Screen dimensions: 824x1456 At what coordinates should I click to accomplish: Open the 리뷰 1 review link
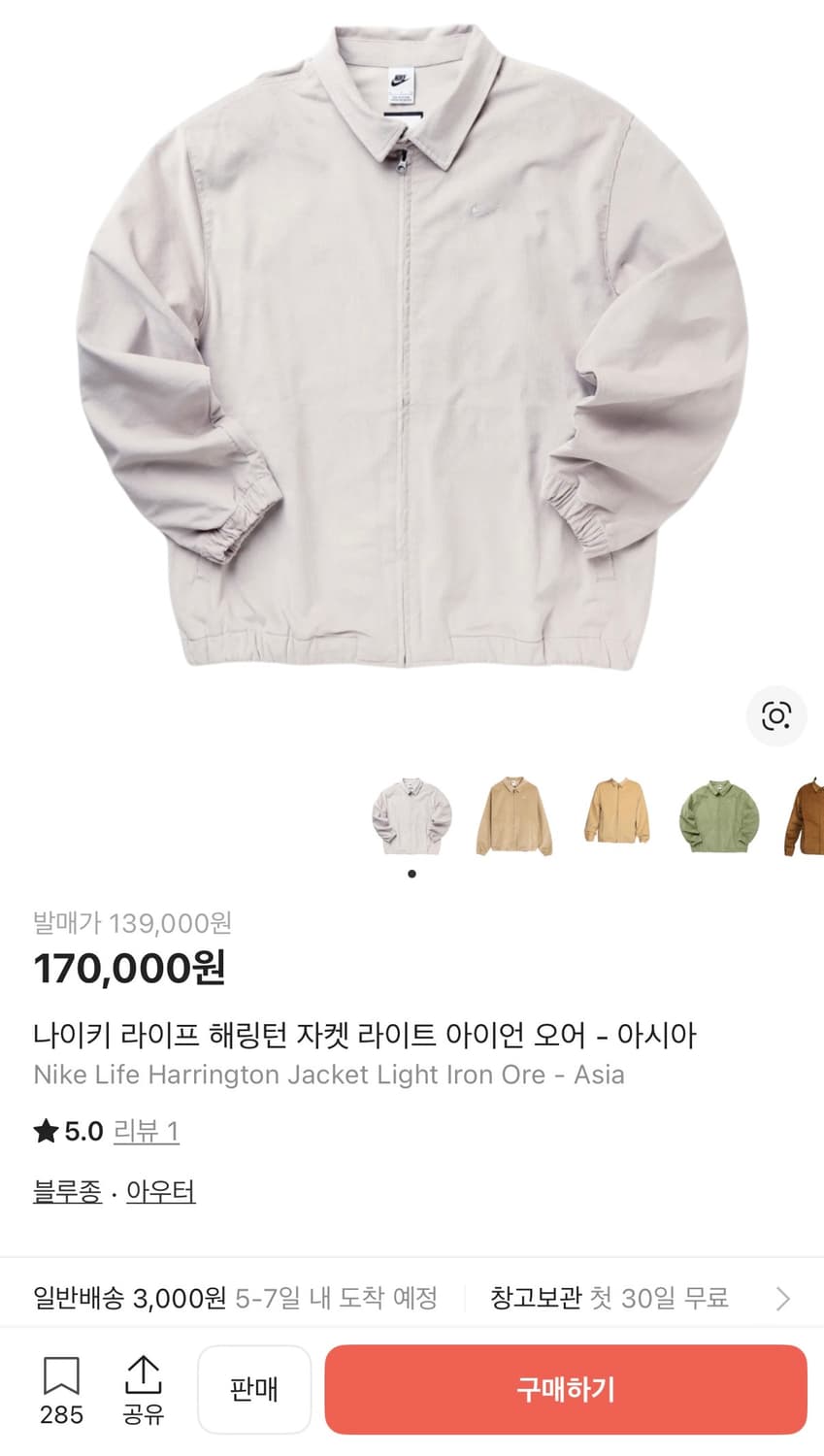click(x=147, y=1130)
